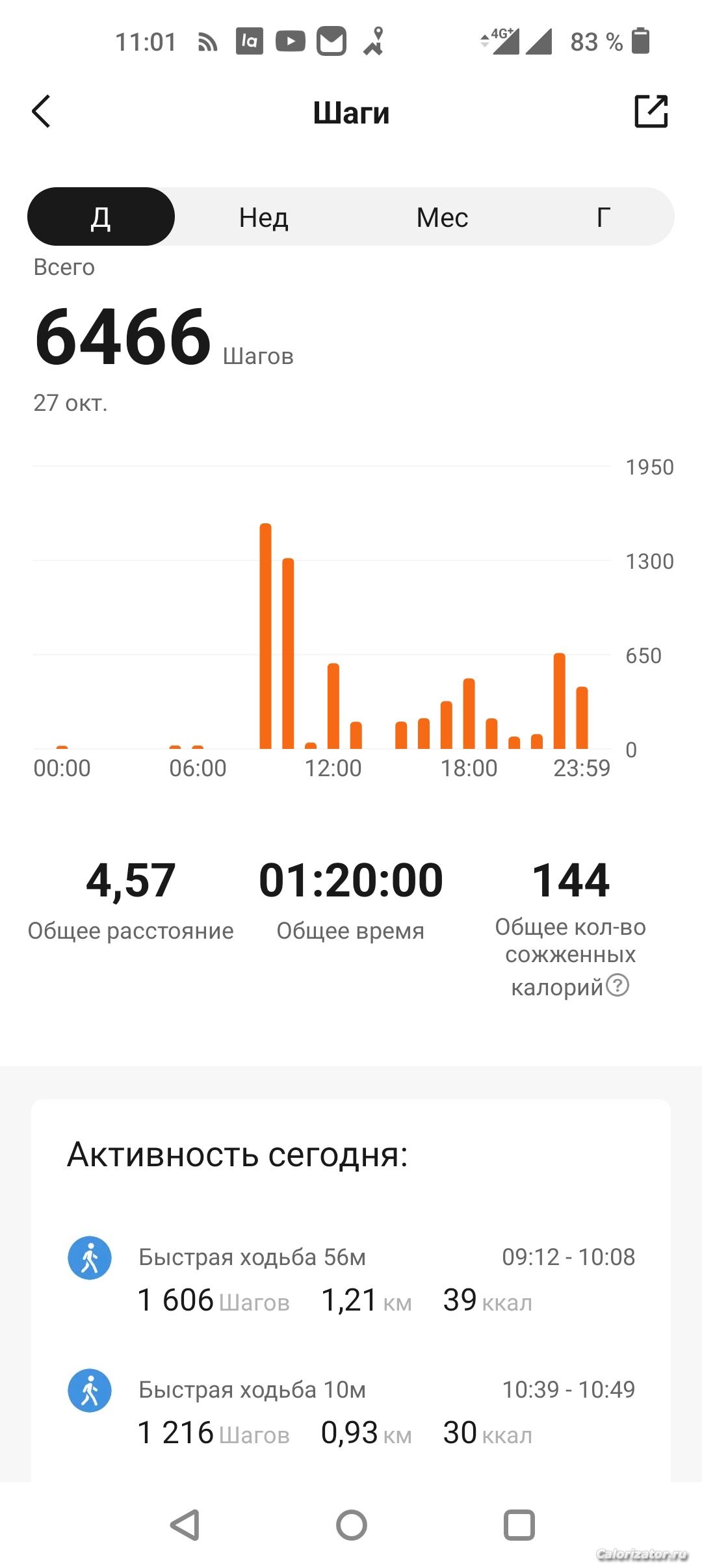
Task: Go back from the Шаги screen
Action: (41, 112)
